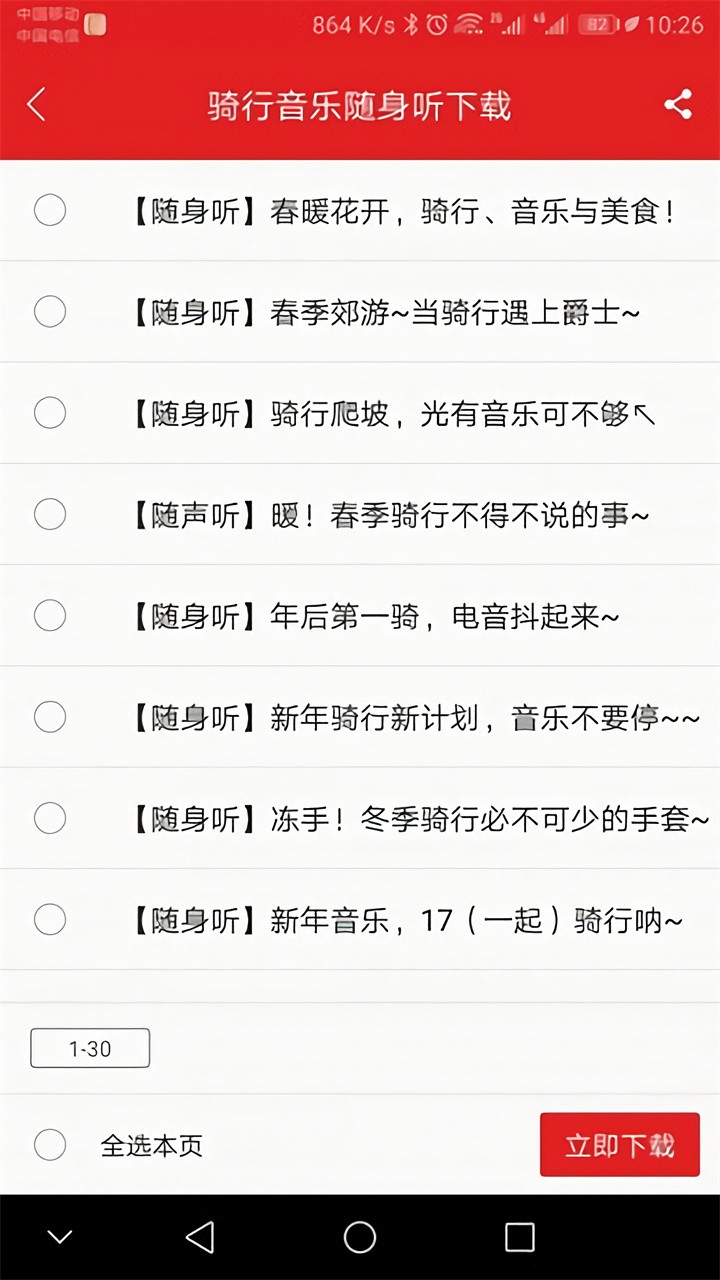Tap the 立即下载 download button
720x1280 pixels.
tap(619, 1144)
